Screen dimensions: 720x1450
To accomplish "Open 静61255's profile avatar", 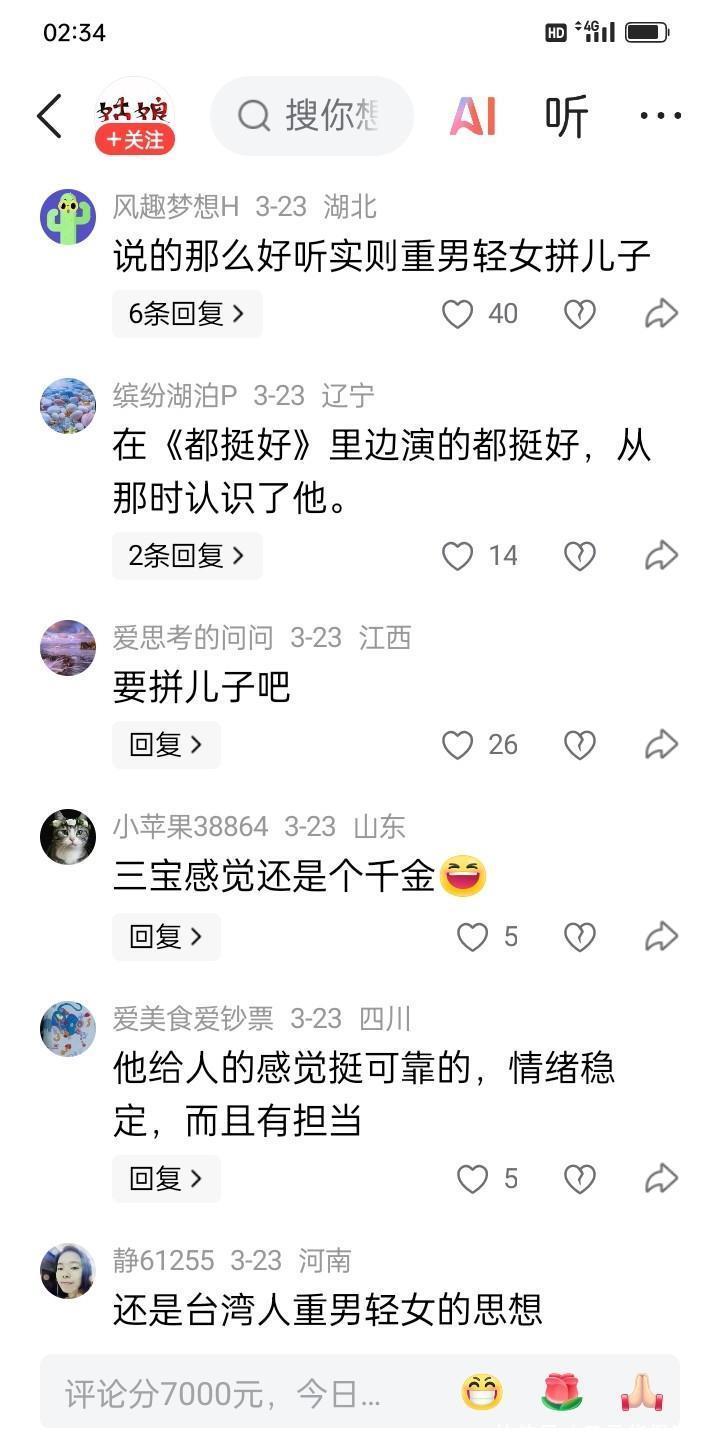I will click(x=68, y=1271).
